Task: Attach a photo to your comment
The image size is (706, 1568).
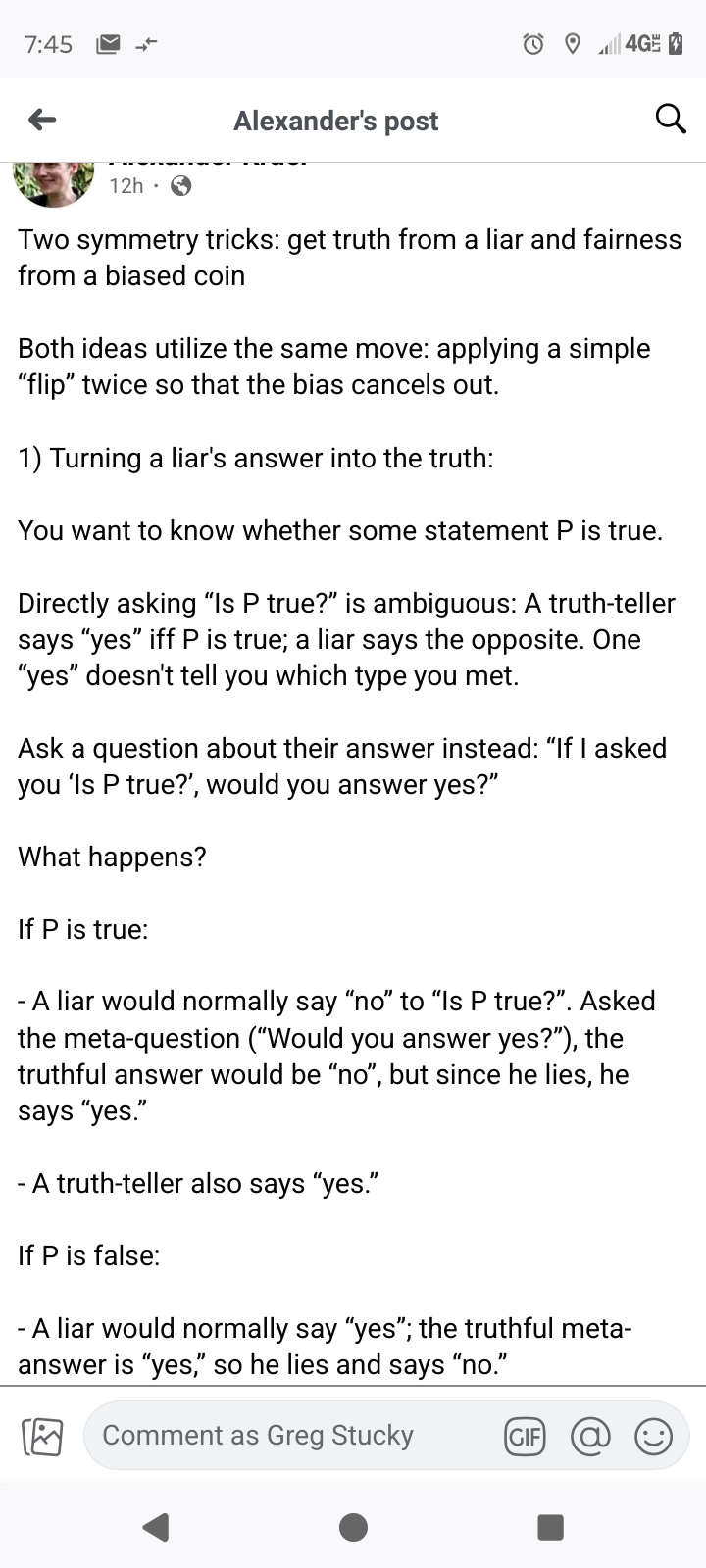Action: 42,1437
